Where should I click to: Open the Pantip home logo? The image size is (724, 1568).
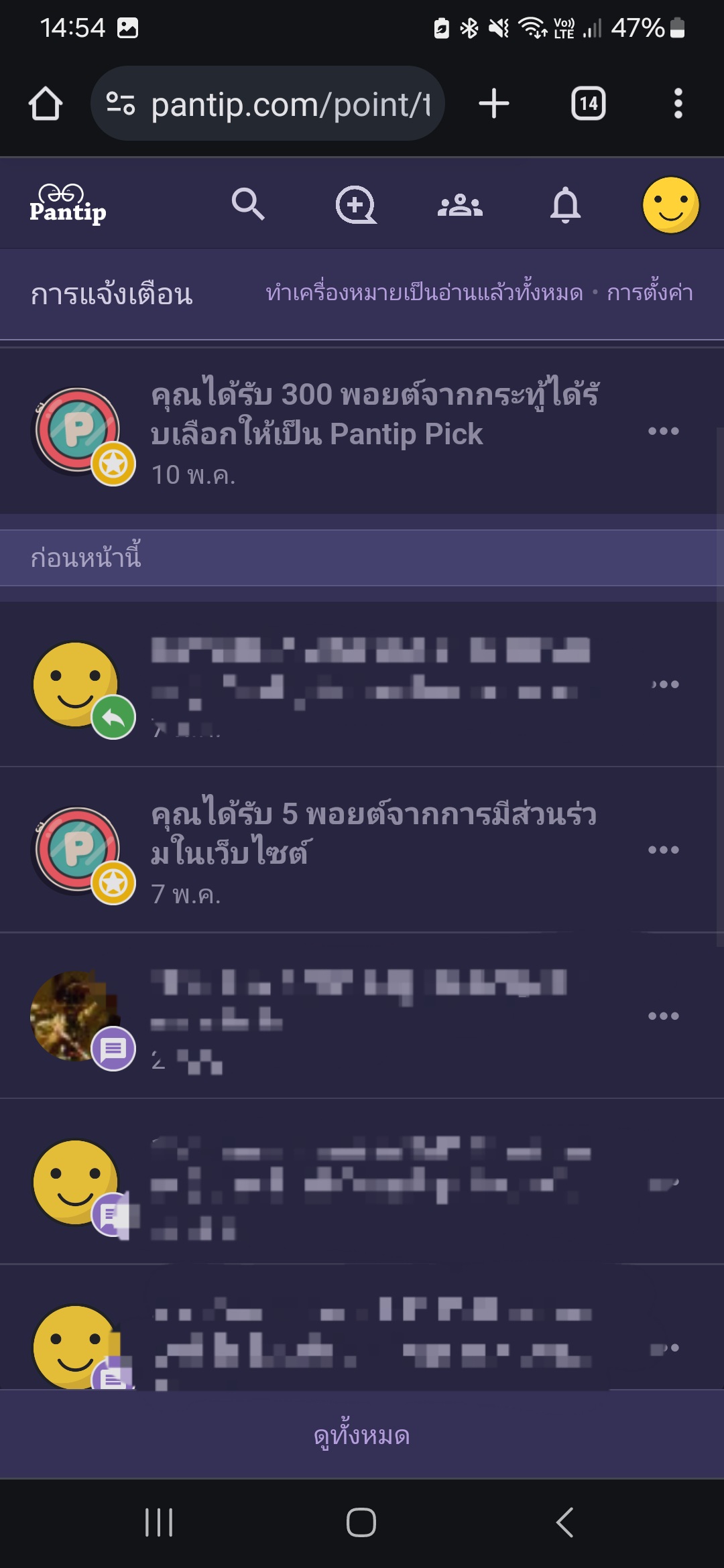68,204
